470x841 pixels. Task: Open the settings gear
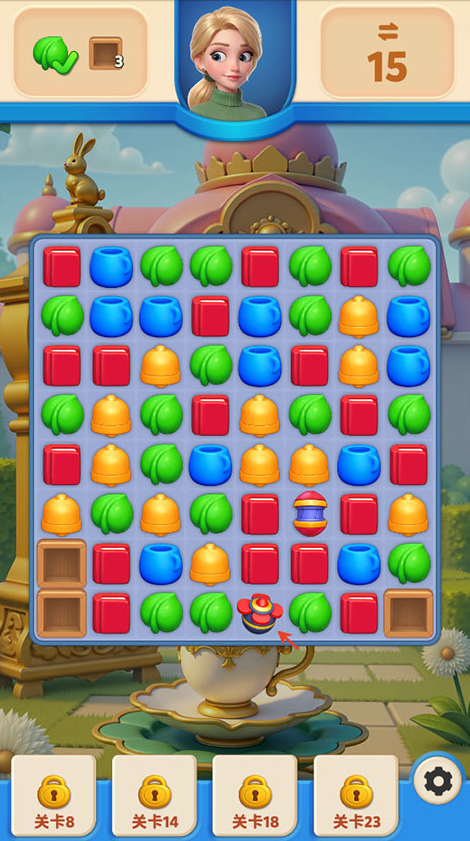[x=438, y=780]
